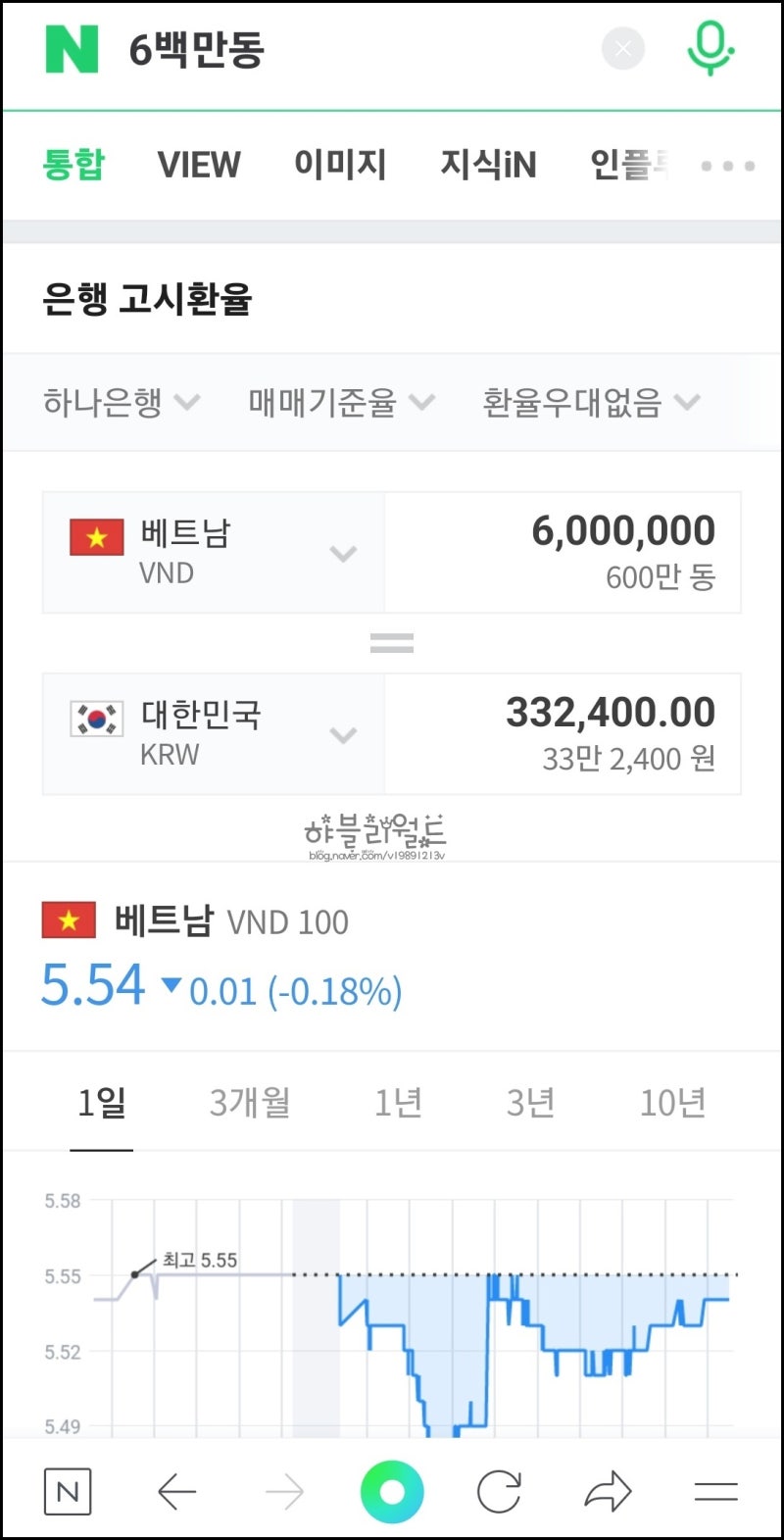Open the overflow menu with three dots

[726, 167]
